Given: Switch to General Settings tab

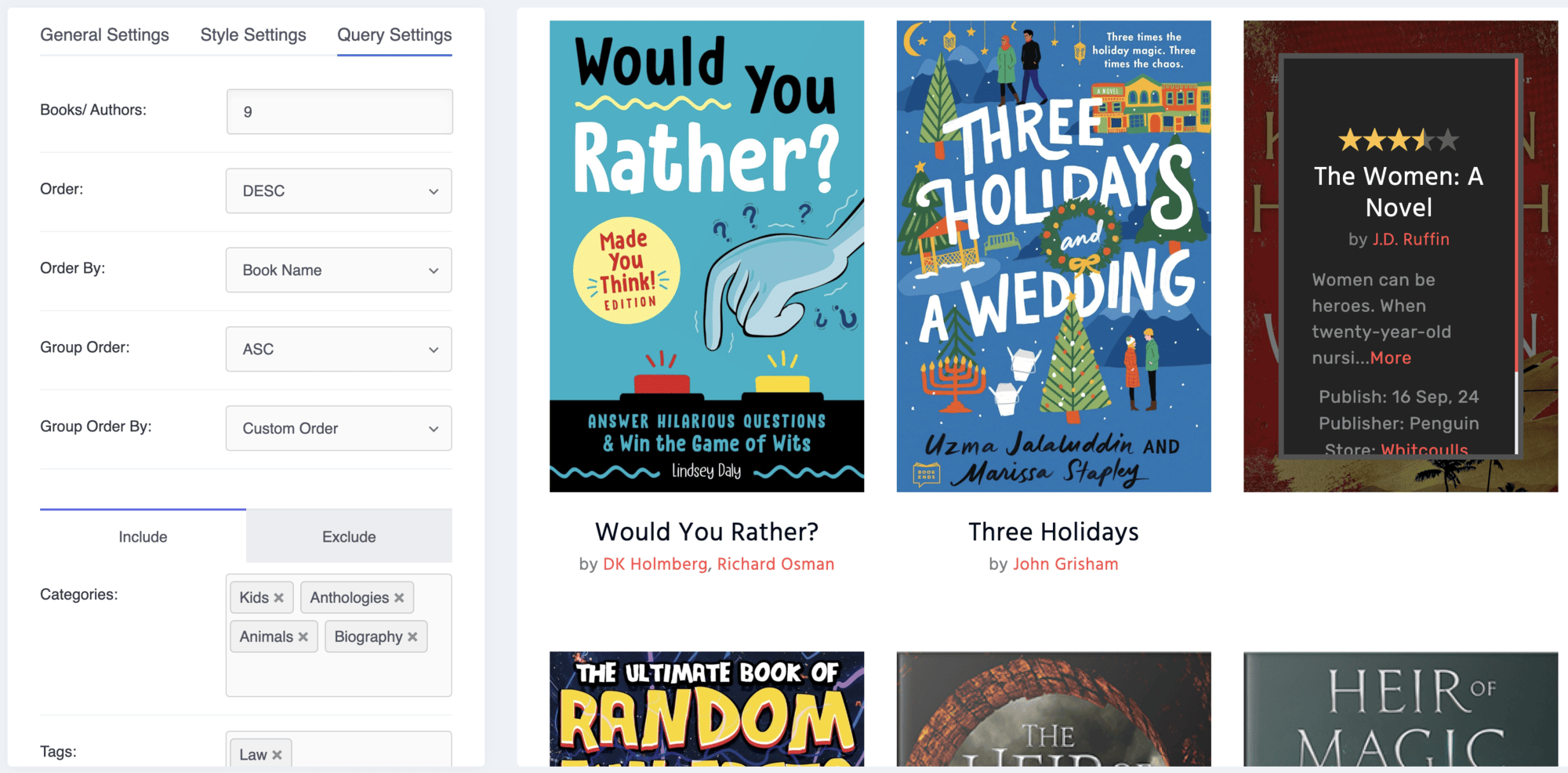Looking at the screenshot, I should click(x=104, y=35).
